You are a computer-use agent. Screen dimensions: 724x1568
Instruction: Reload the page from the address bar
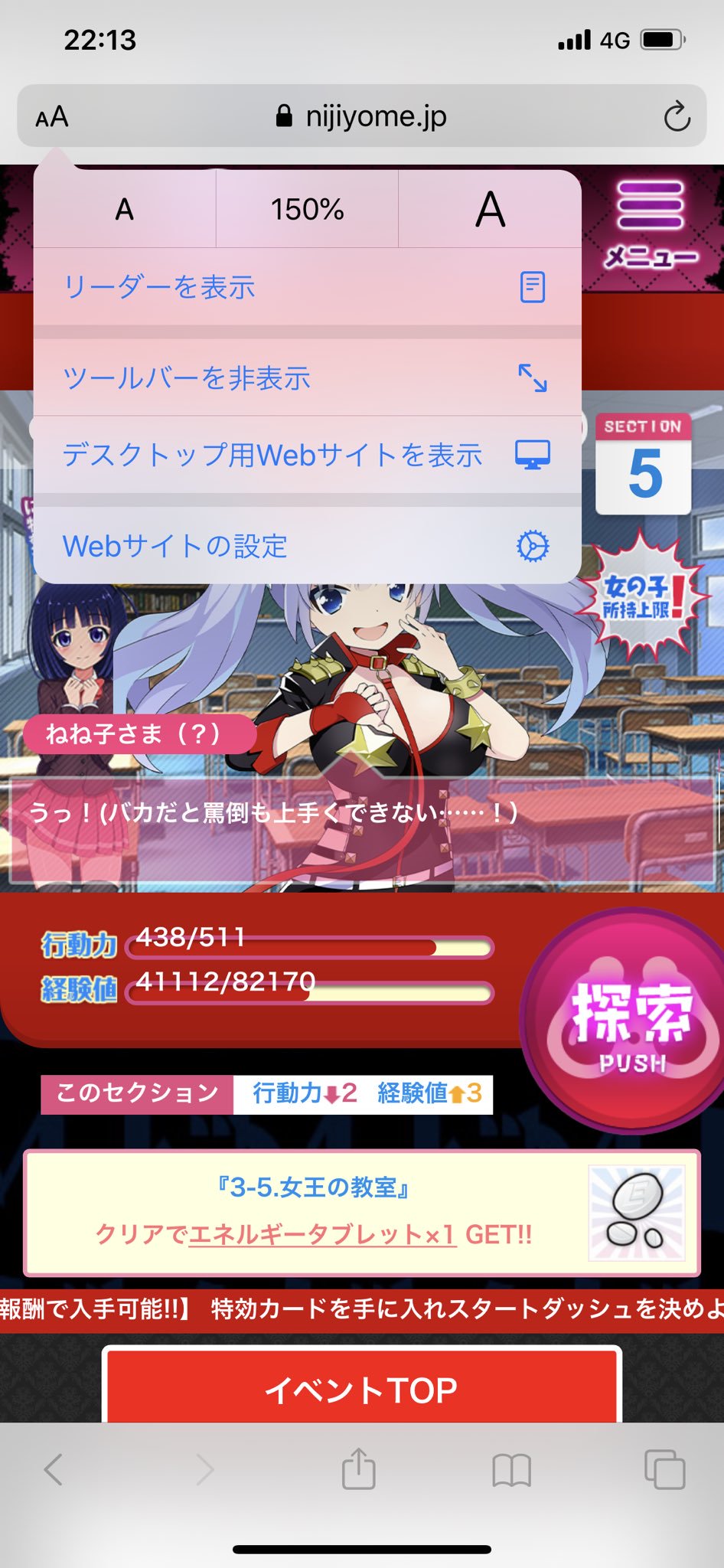[677, 117]
